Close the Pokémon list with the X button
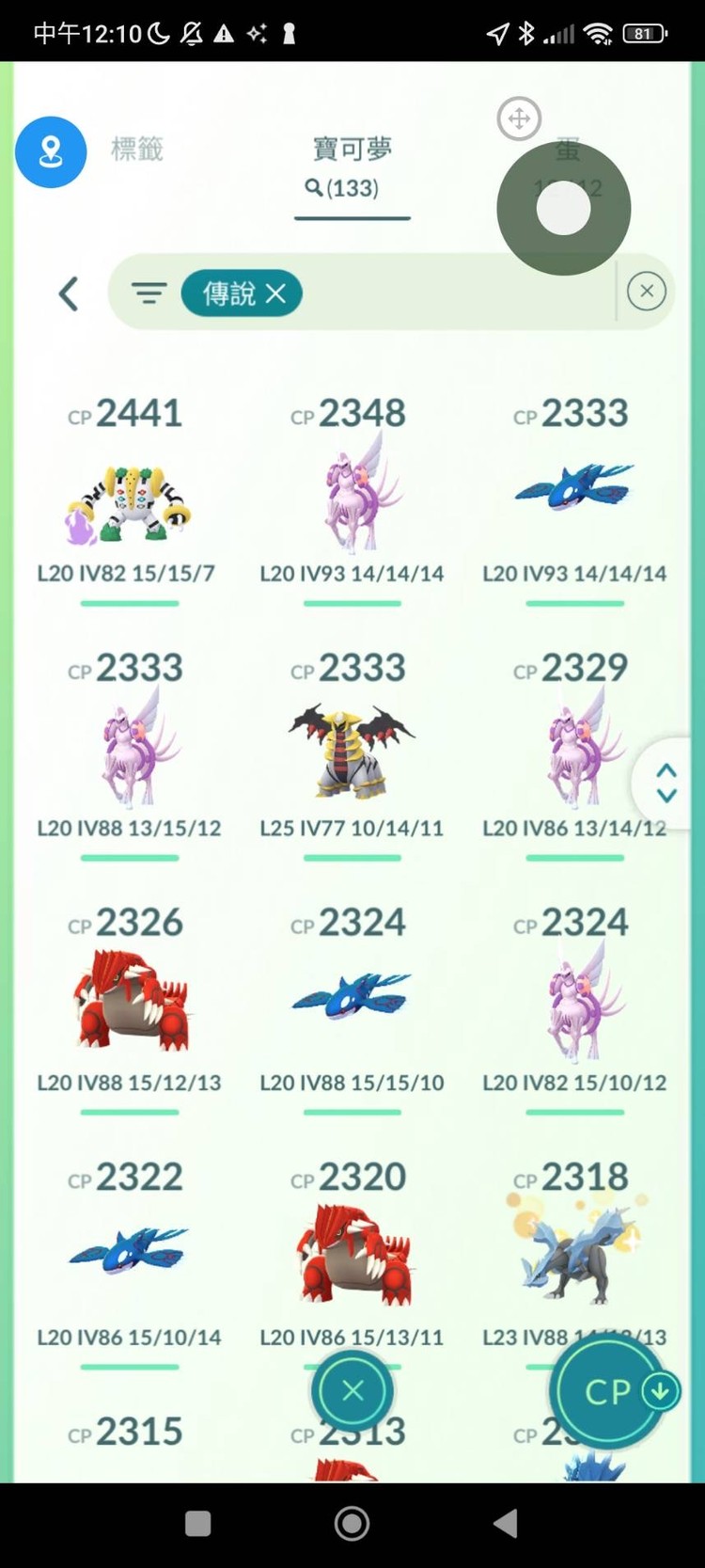Screen dimensions: 705x1568 point(352,1391)
